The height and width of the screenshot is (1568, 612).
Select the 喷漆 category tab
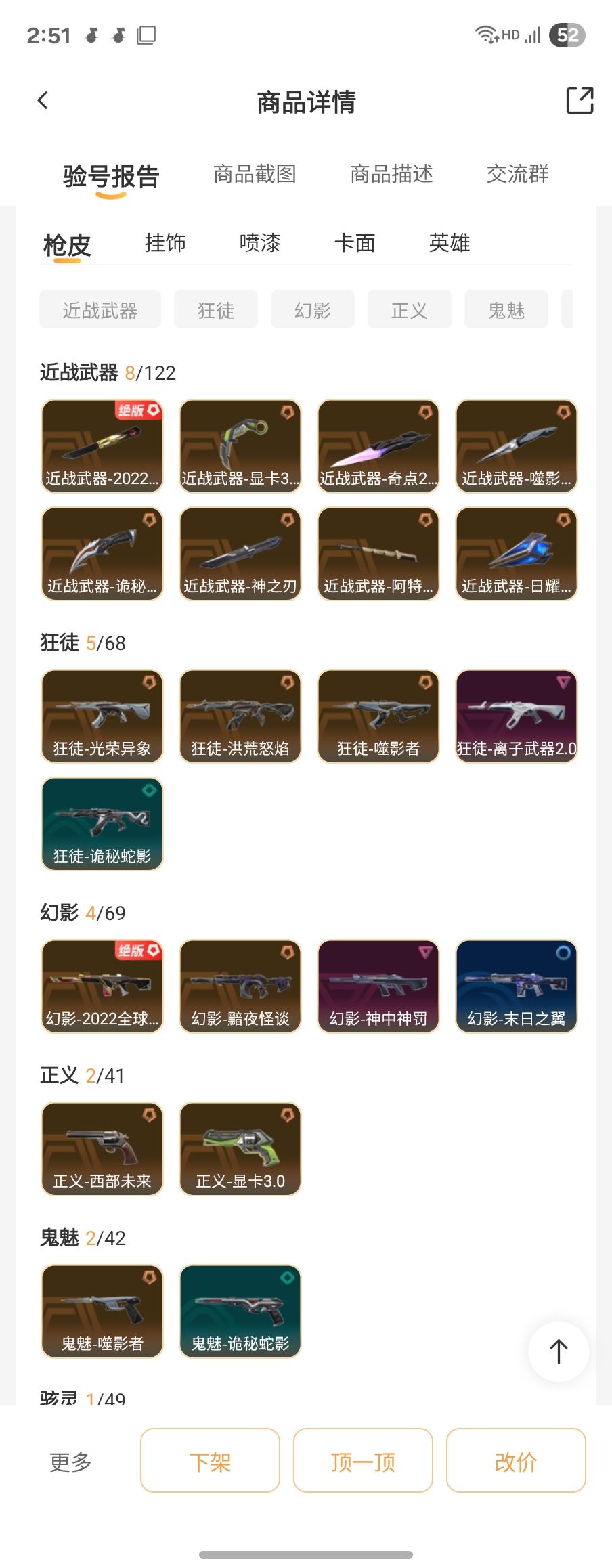pos(260,242)
